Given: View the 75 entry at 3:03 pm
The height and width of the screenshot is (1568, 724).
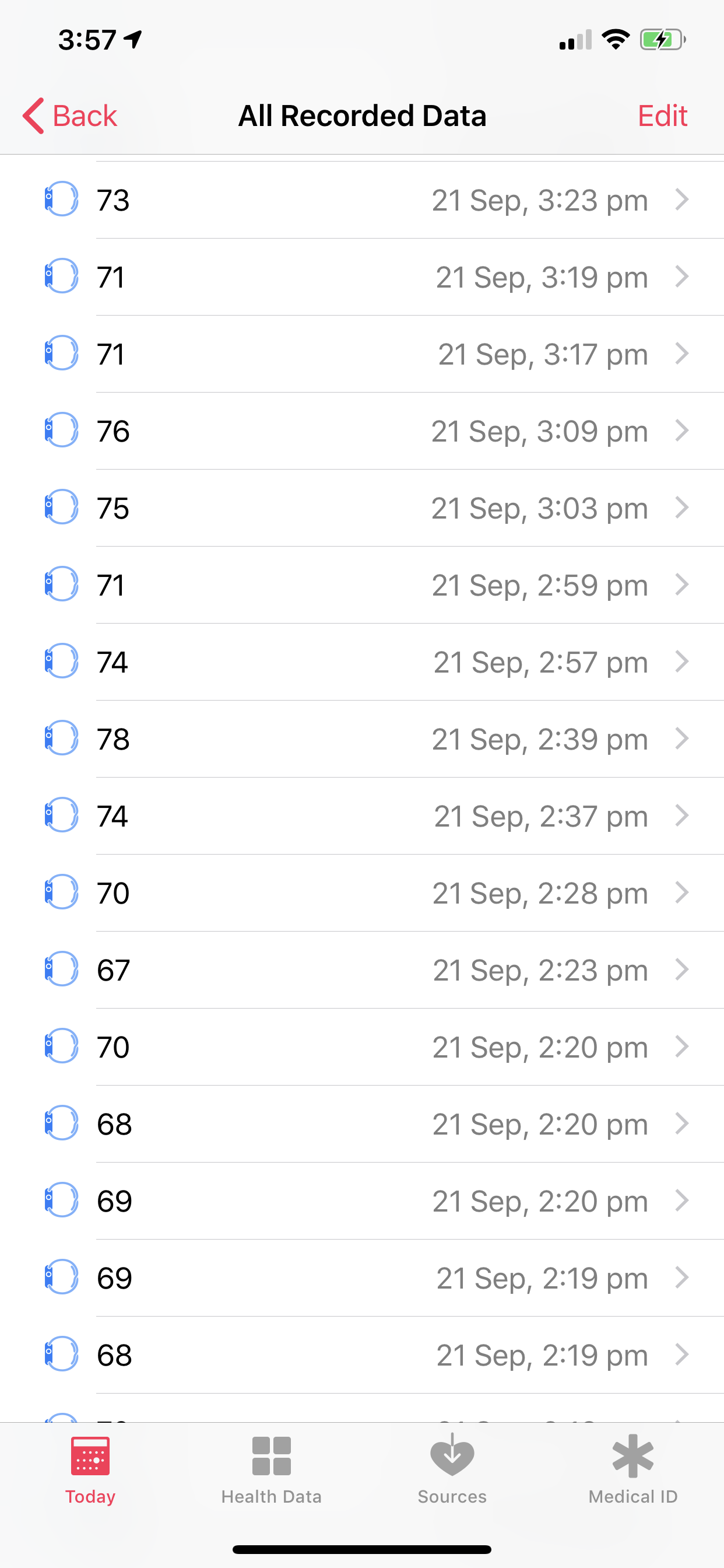Looking at the screenshot, I should click(x=362, y=508).
